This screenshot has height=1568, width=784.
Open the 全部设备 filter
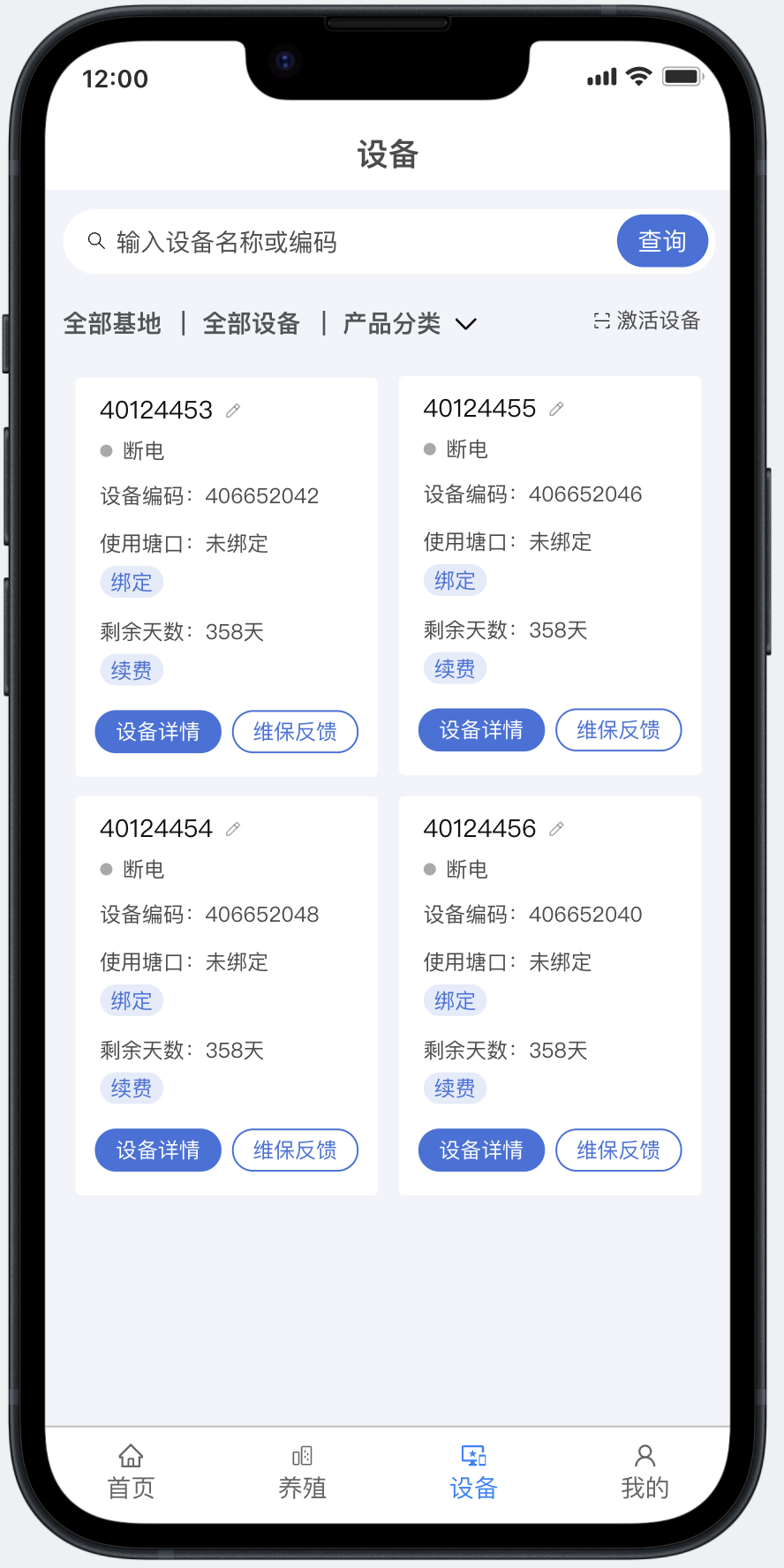(252, 324)
